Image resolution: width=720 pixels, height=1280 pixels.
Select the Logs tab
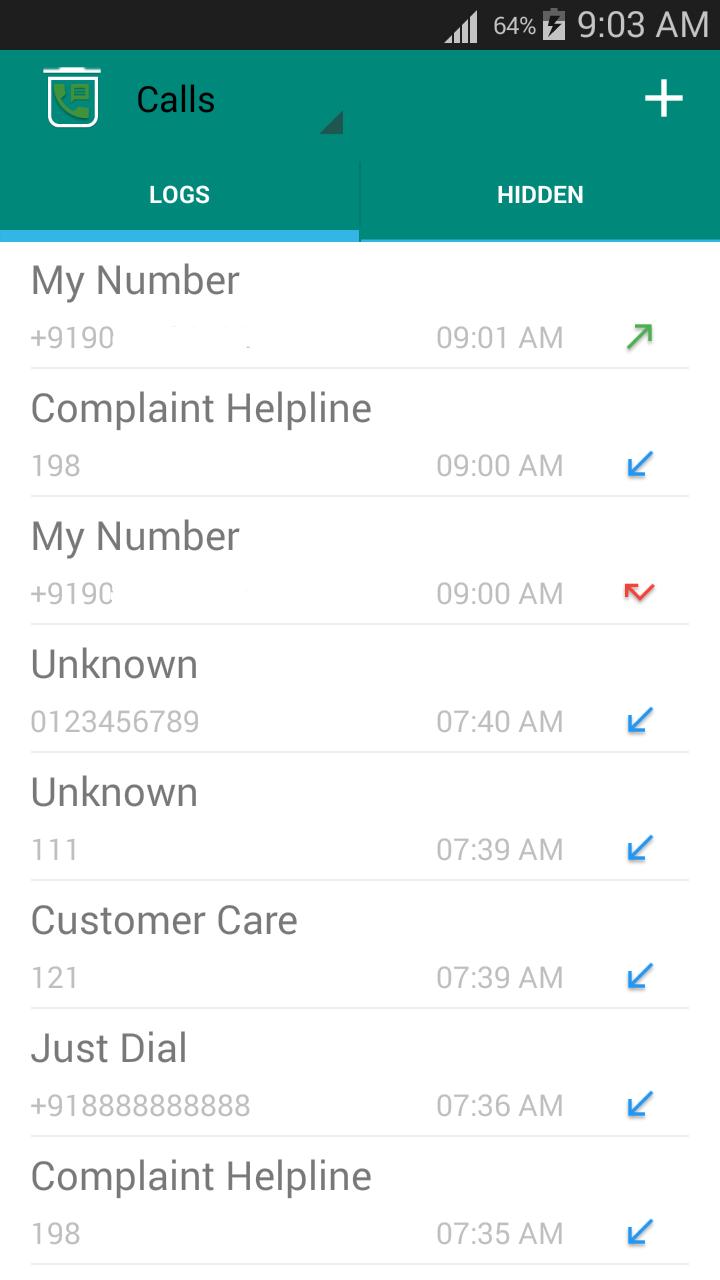coord(180,195)
